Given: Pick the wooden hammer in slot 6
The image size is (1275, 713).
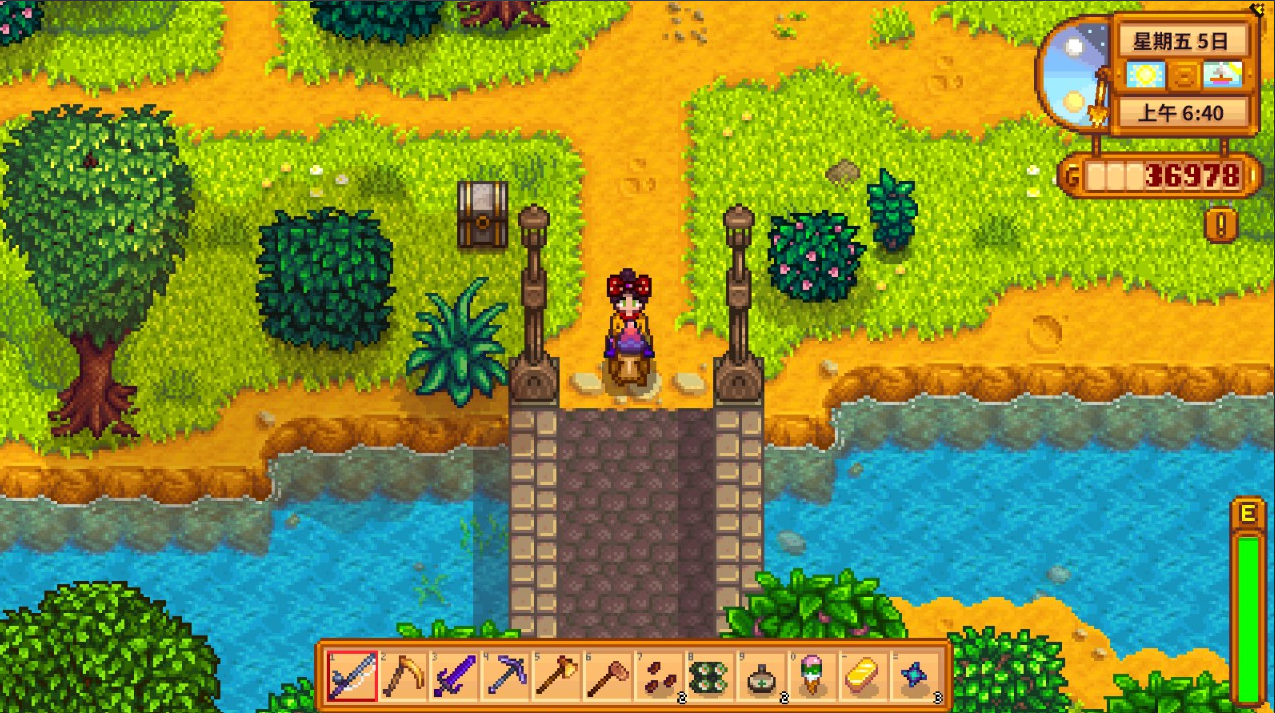Looking at the screenshot, I should 608,676.
